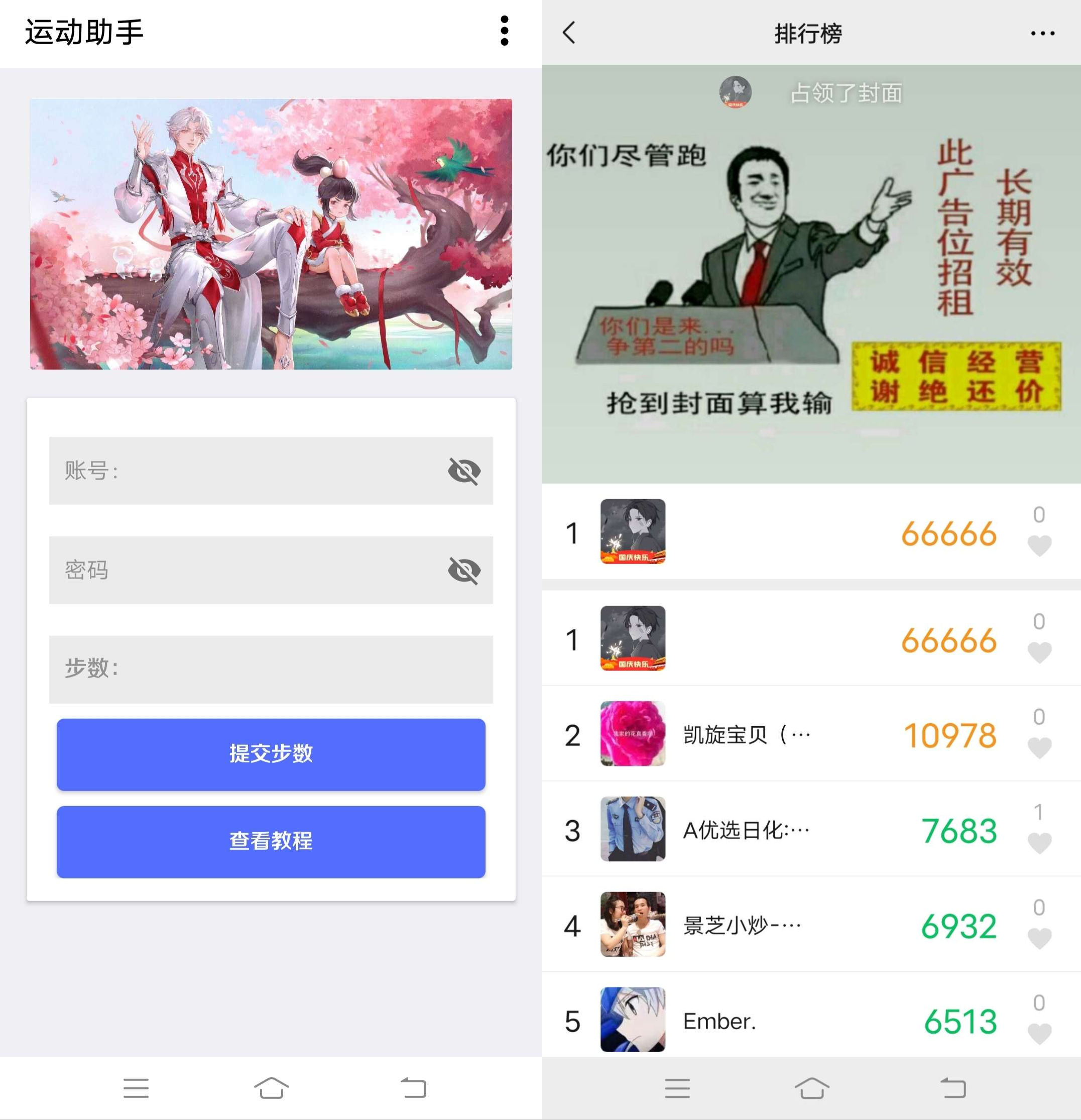Toggle visibility of the 账号 field
The image size is (1081, 1120).
[x=464, y=471]
